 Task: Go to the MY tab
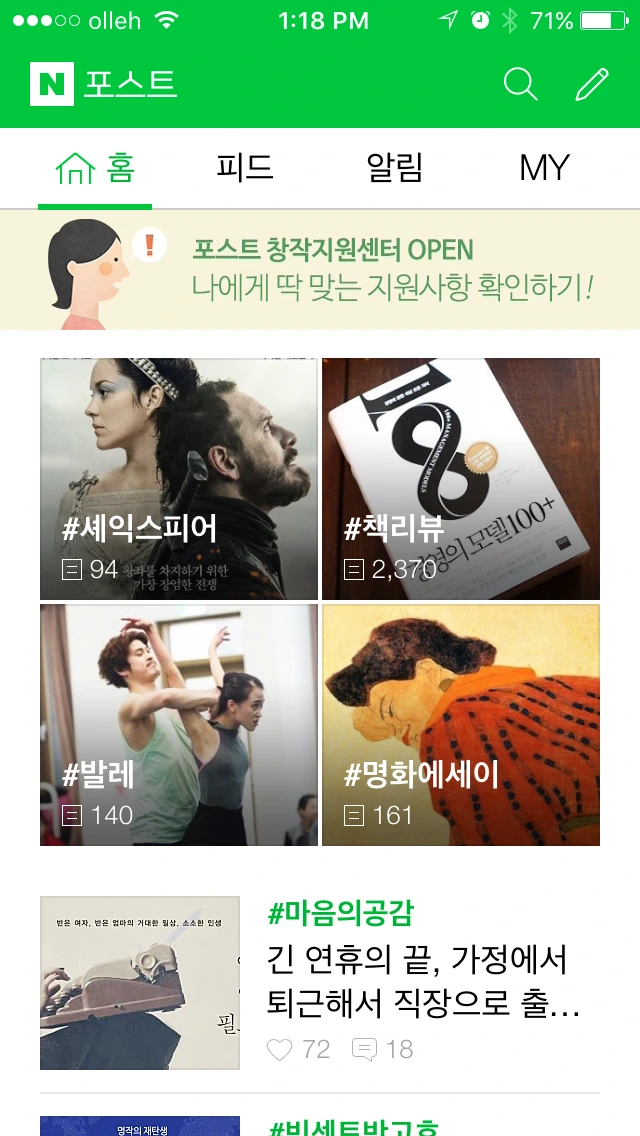[x=544, y=168]
